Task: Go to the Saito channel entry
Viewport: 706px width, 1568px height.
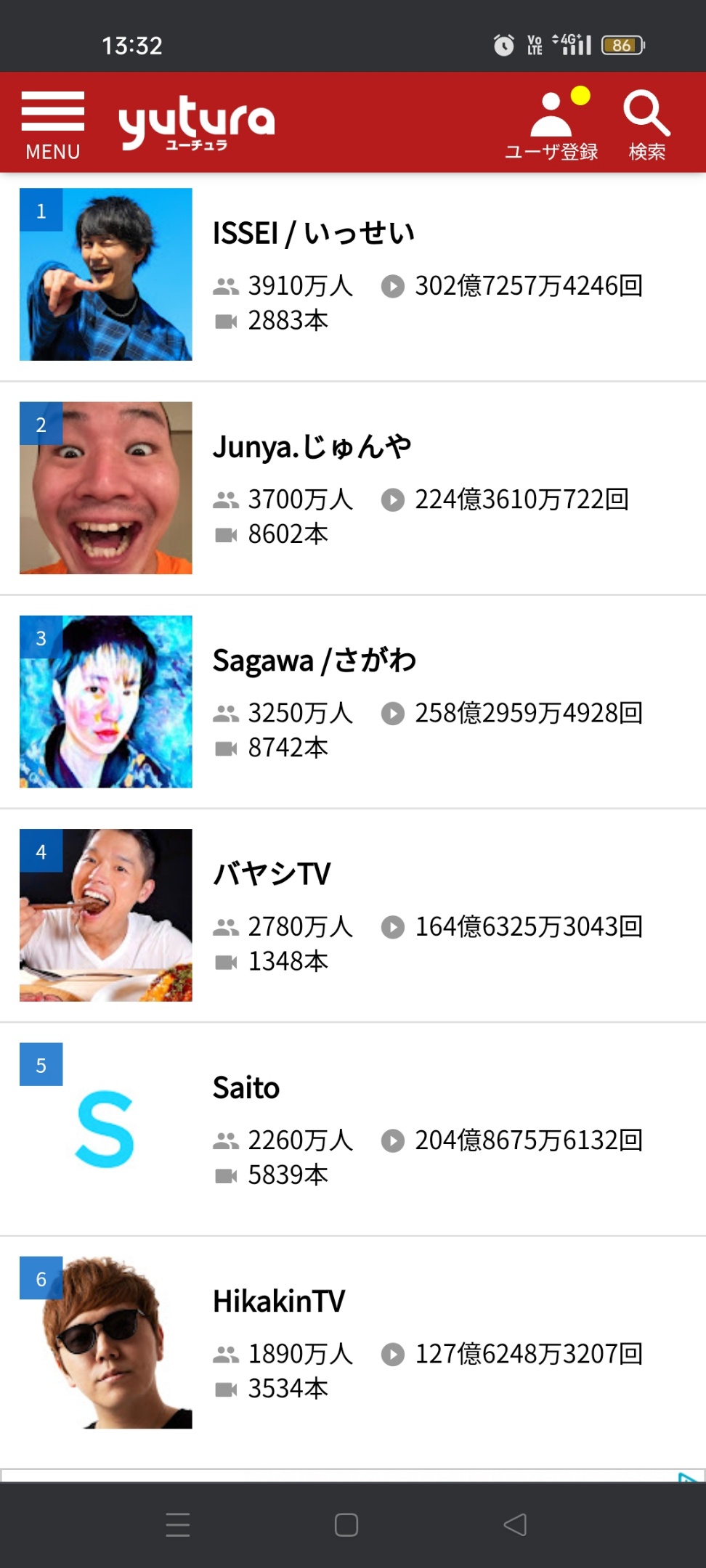Action: [x=246, y=1087]
